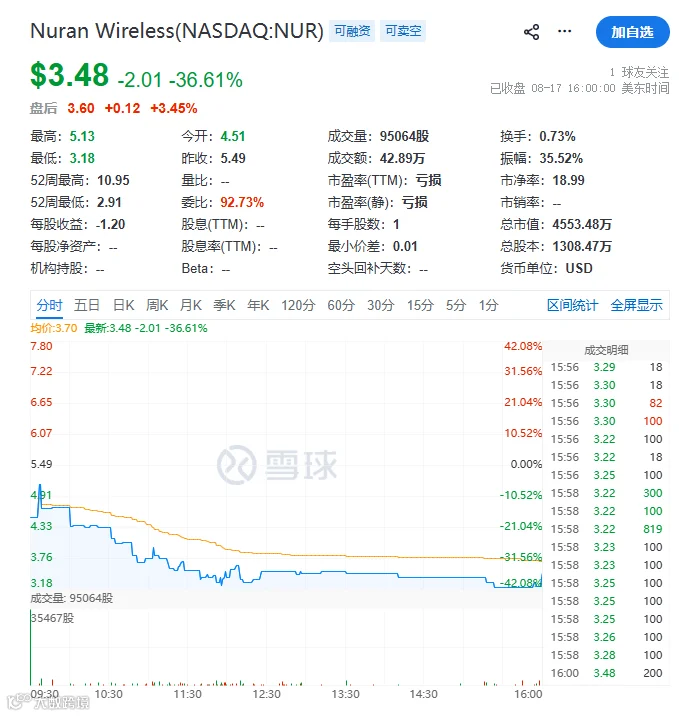Open the three-dot overflow menu
This screenshot has height=716, width=679.
(564, 32)
